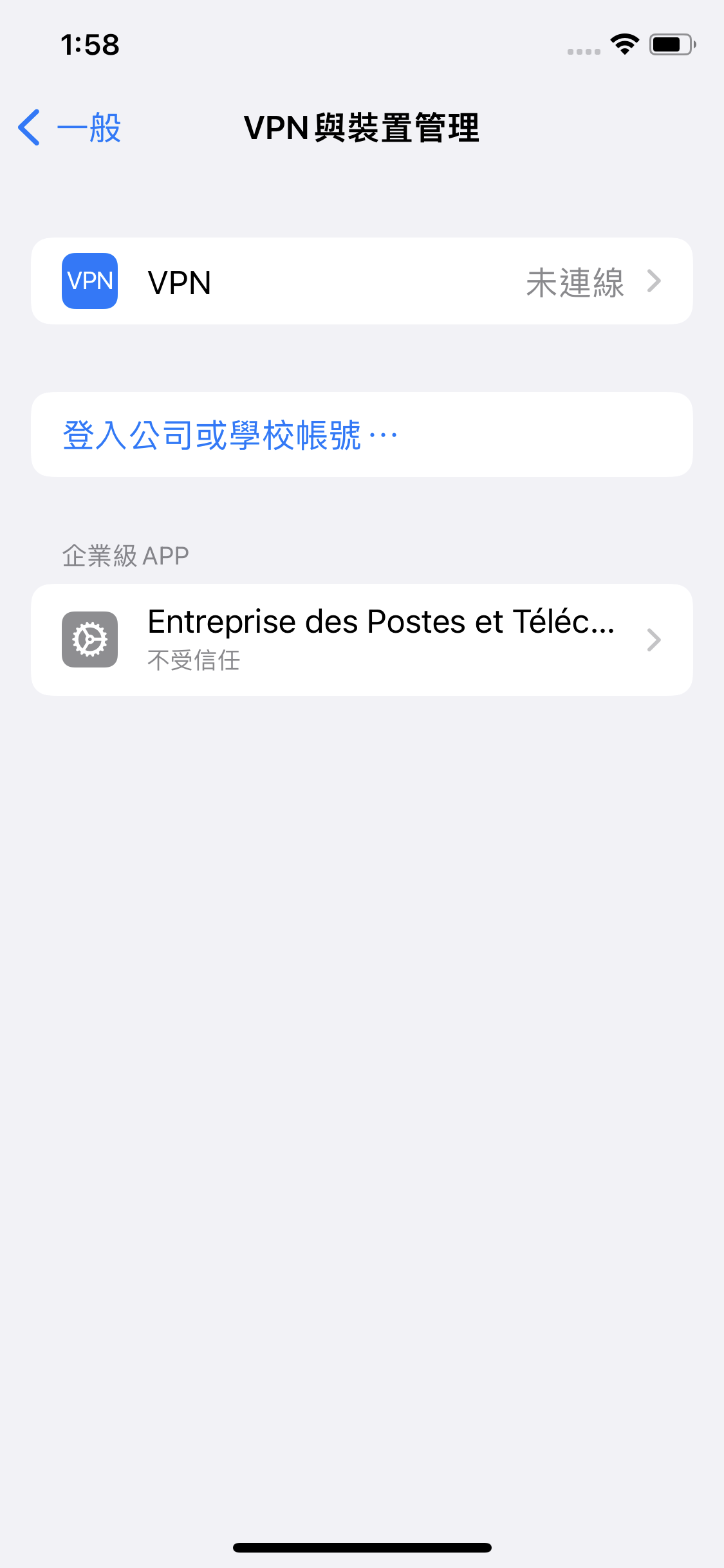Open Entreprise des Postes et Téléc... details
The height and width of the screenshot is (1568, 724).
(362, 639)
